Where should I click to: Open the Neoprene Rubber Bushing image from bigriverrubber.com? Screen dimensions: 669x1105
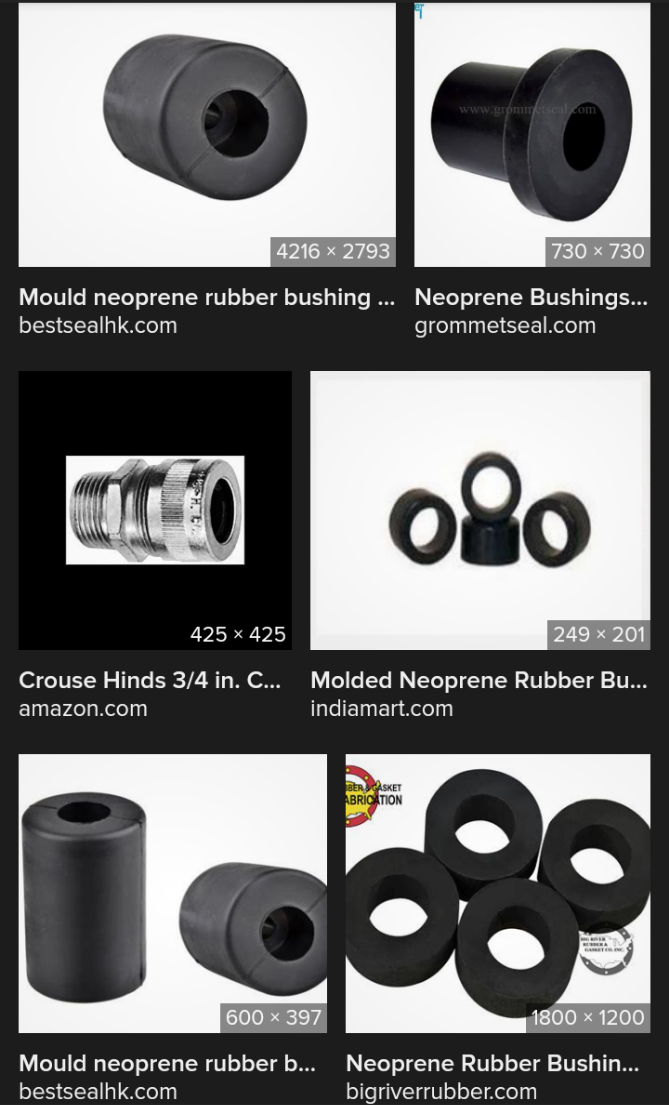(498, 893)
